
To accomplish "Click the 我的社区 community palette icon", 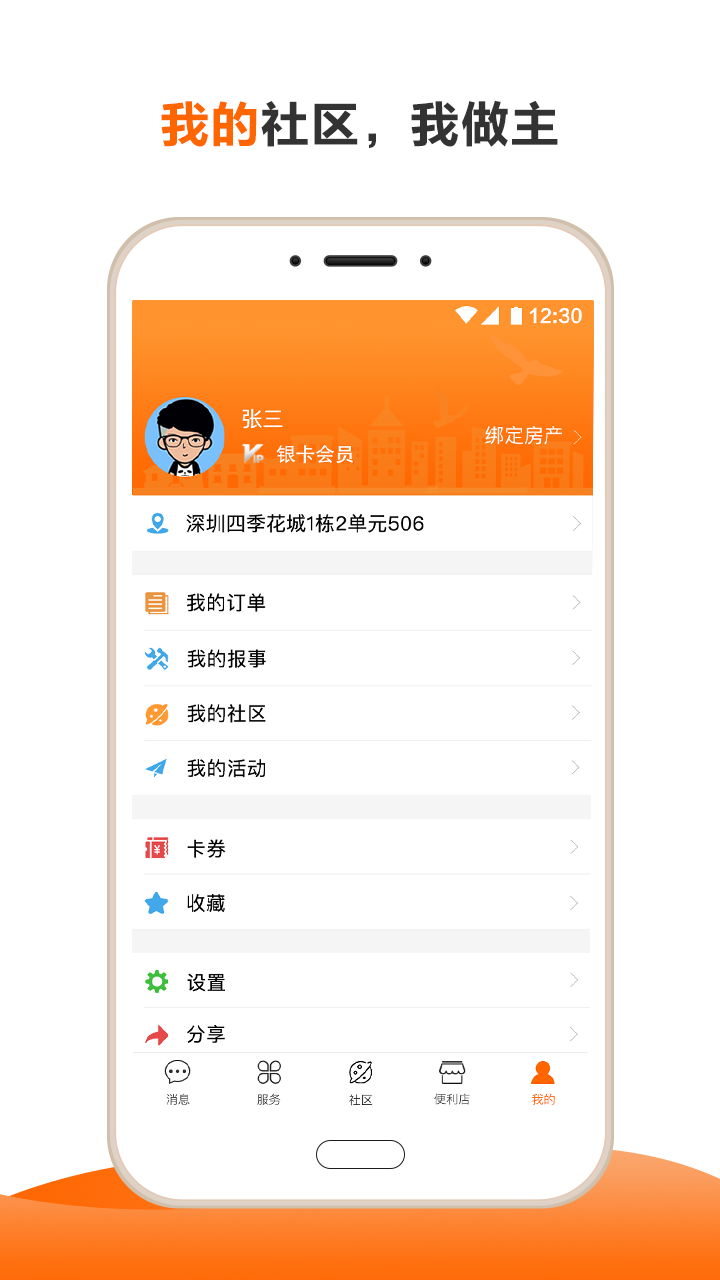I will [x=157, y=712].
